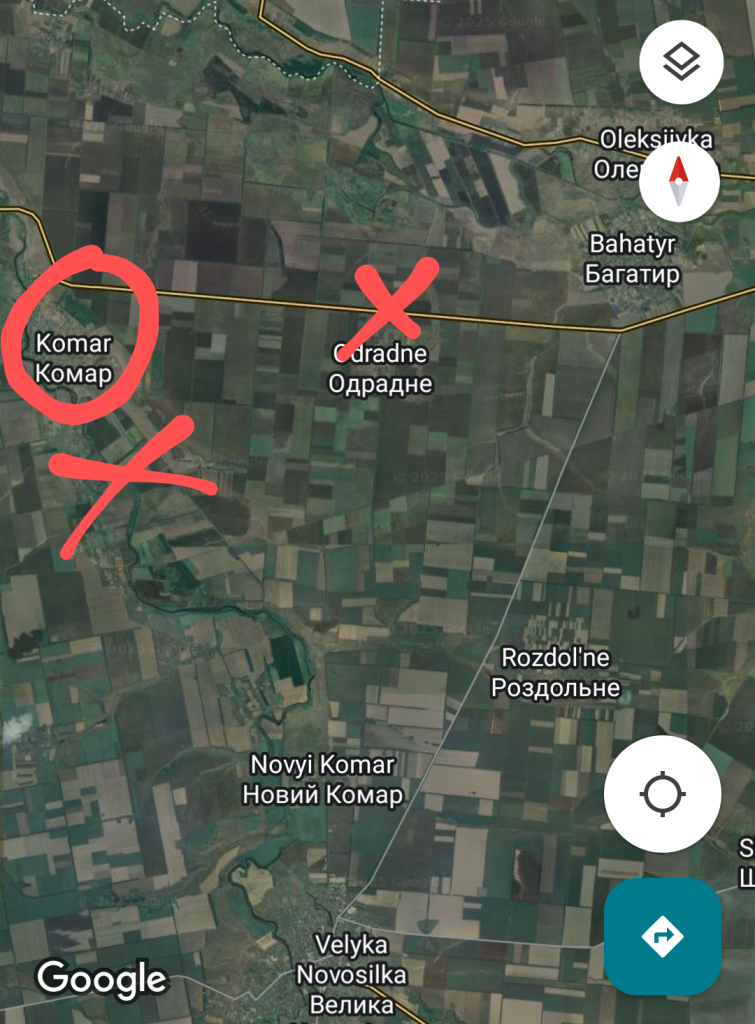Open directions with the blue arrow button
Screen dimensions: 755x1024
pos(662,937)
